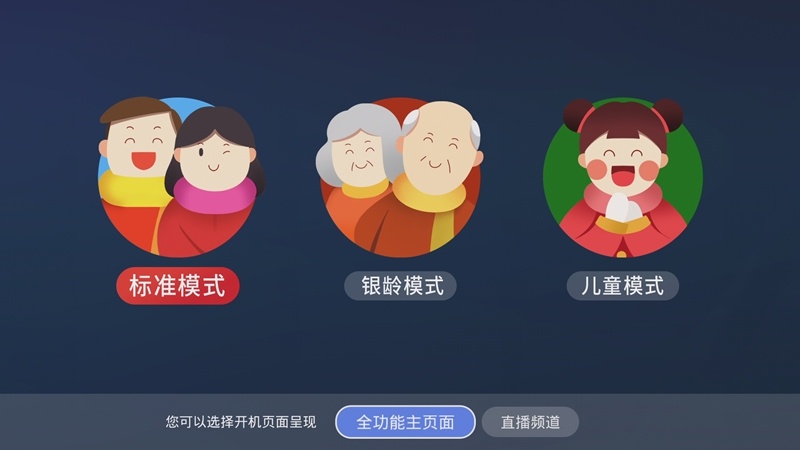Viewport: 800px width, 450px height.
Task: Pick 直播频道 as the startup page
Action: tap(530, 422)
